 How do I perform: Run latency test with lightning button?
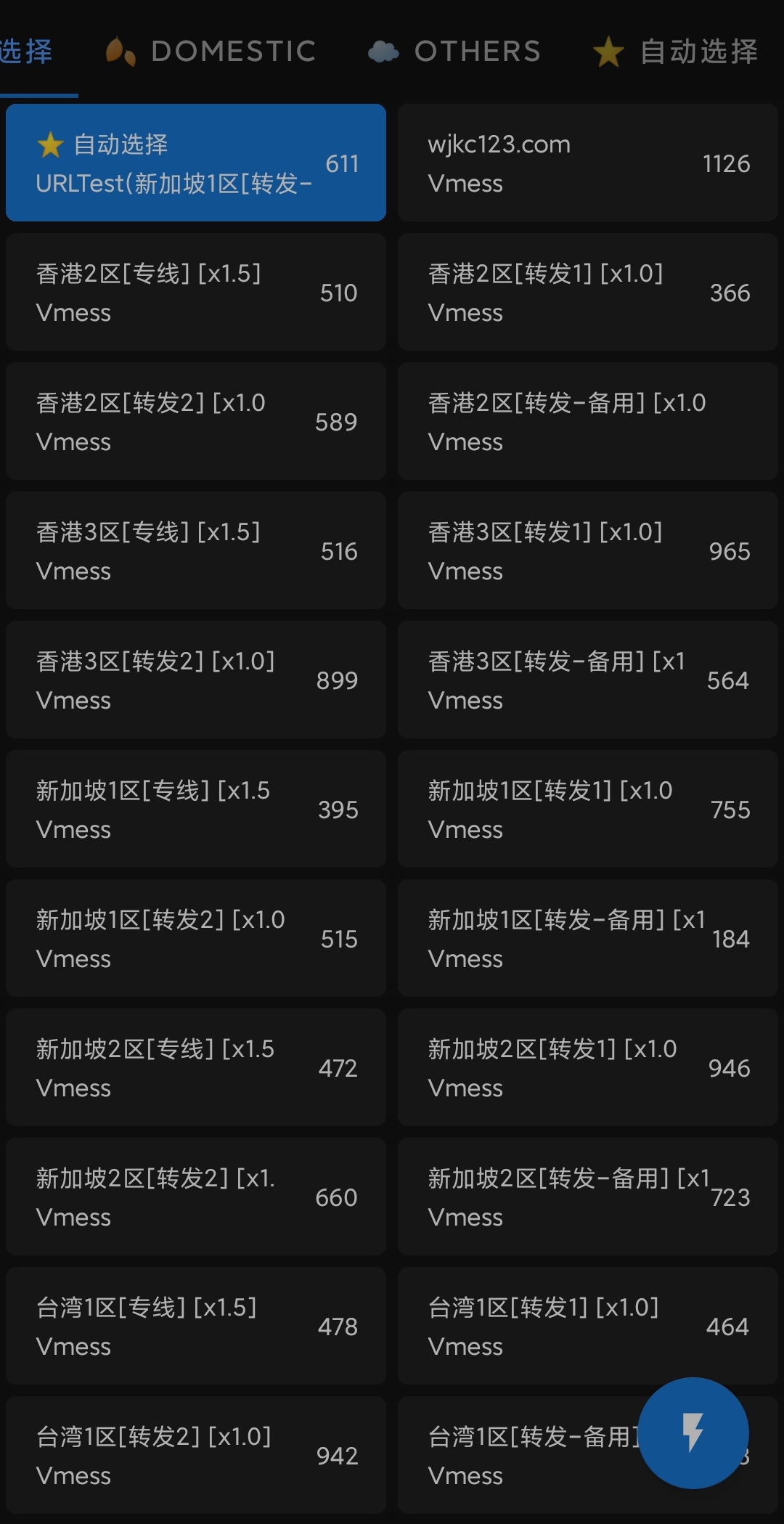[x=693, y=1433]
